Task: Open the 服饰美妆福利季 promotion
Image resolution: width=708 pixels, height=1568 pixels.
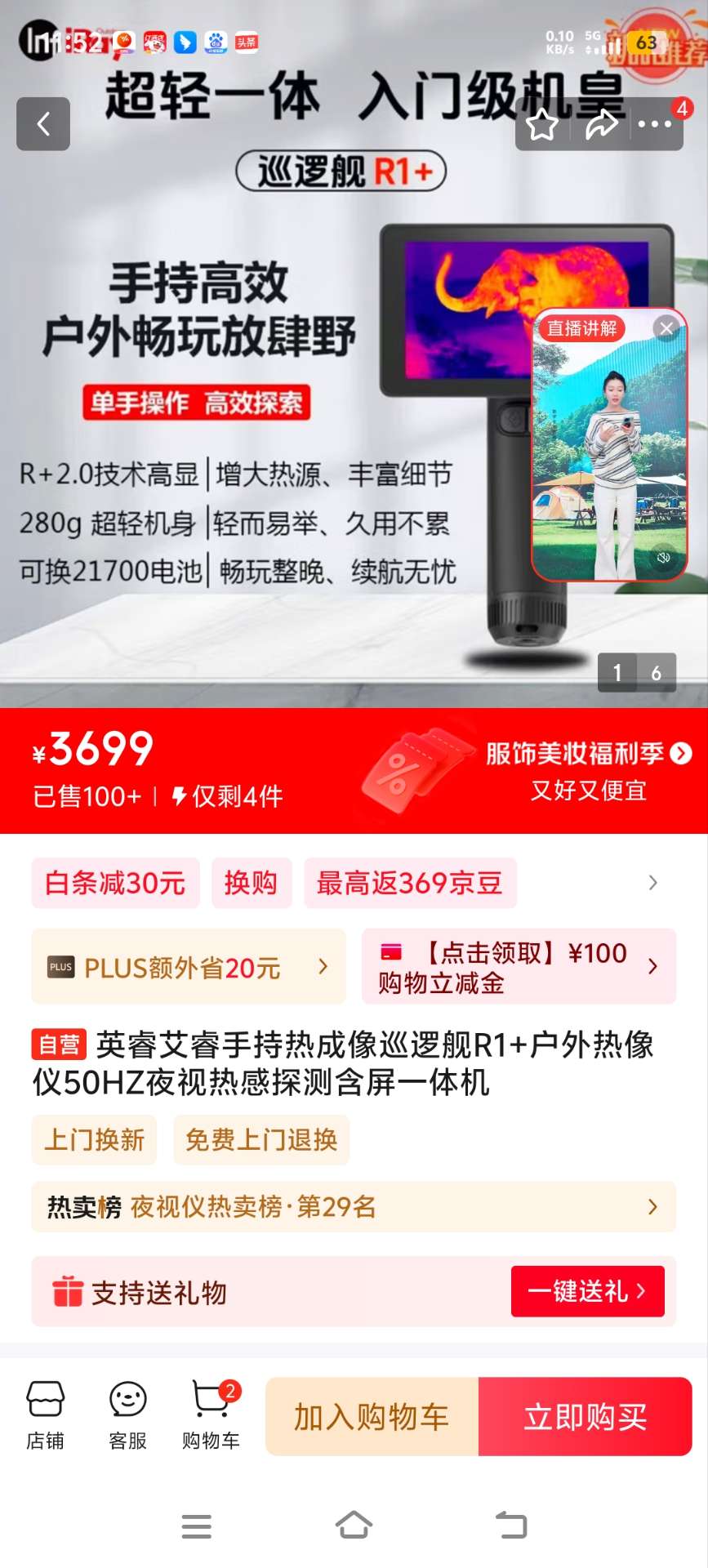Action: click(588, 754)
